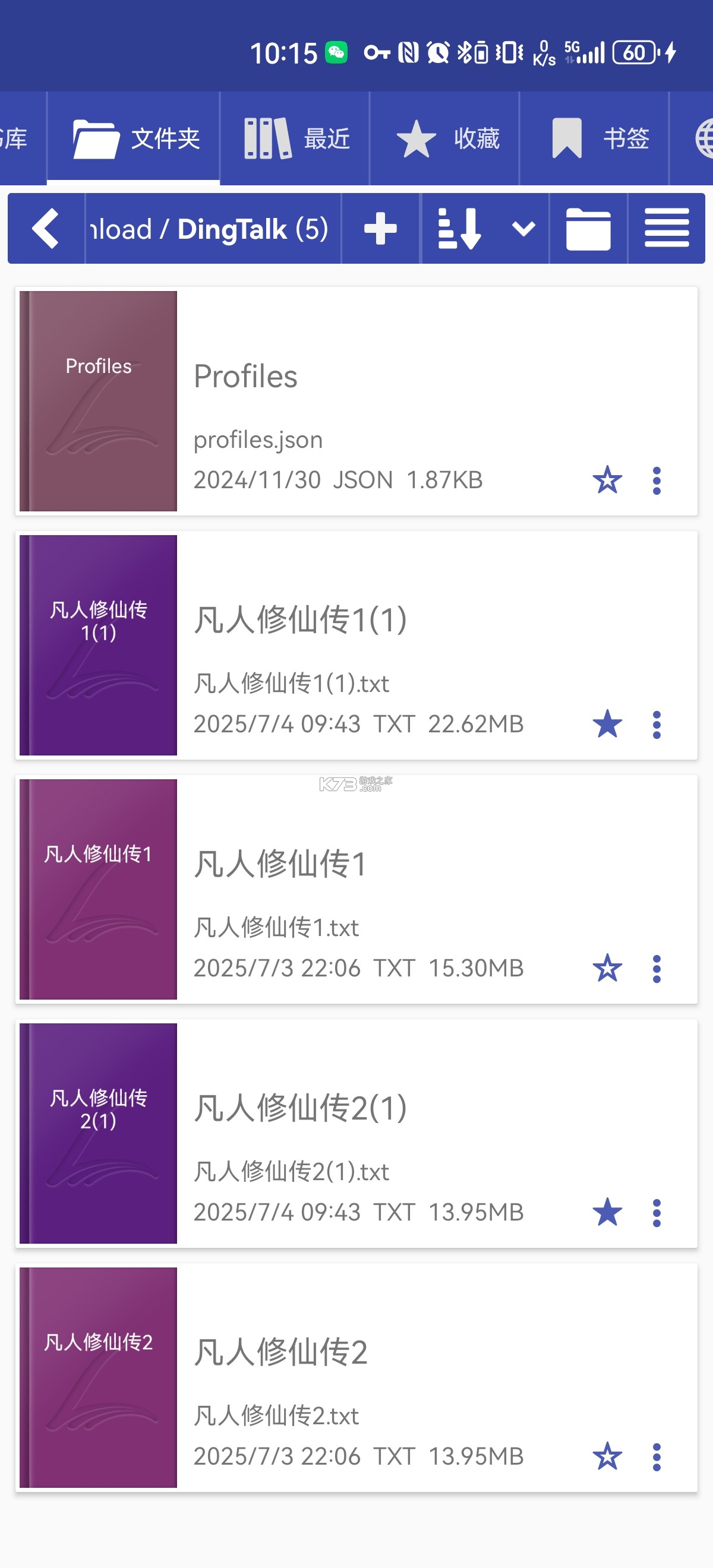The image size is (713, 1568).
Task: Open three-dot menu for profiles.json
Action: coord(657,481)
